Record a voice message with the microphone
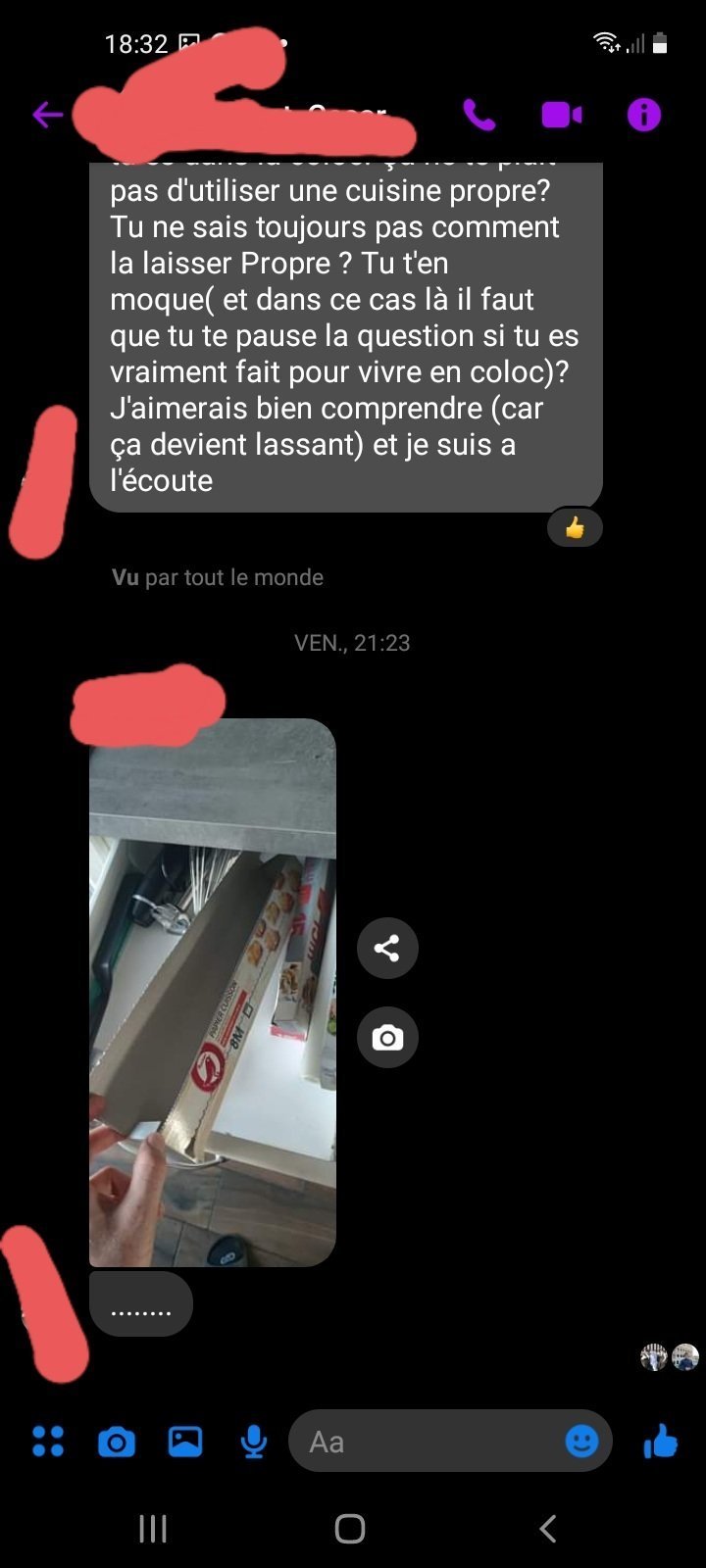The image size is (706, 1568). tap(254, 1442)
